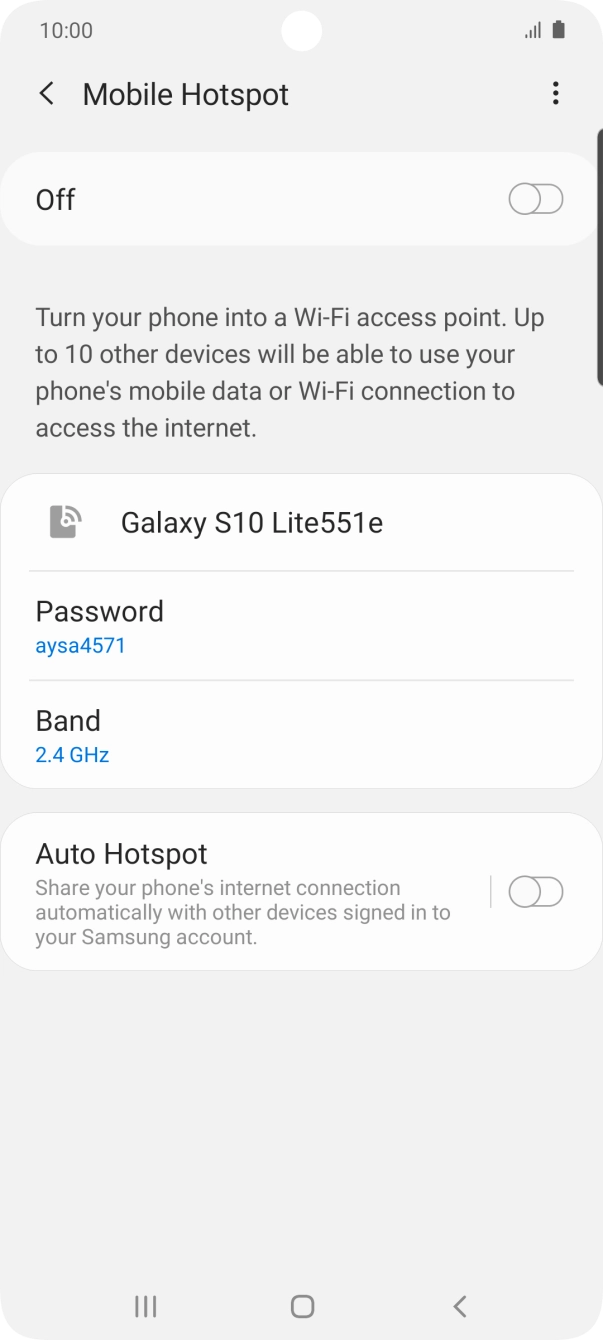Enable the Auto Hotspot toggle
The height and width of the screenshot is (1340, 603).
[x=536, y=891]
